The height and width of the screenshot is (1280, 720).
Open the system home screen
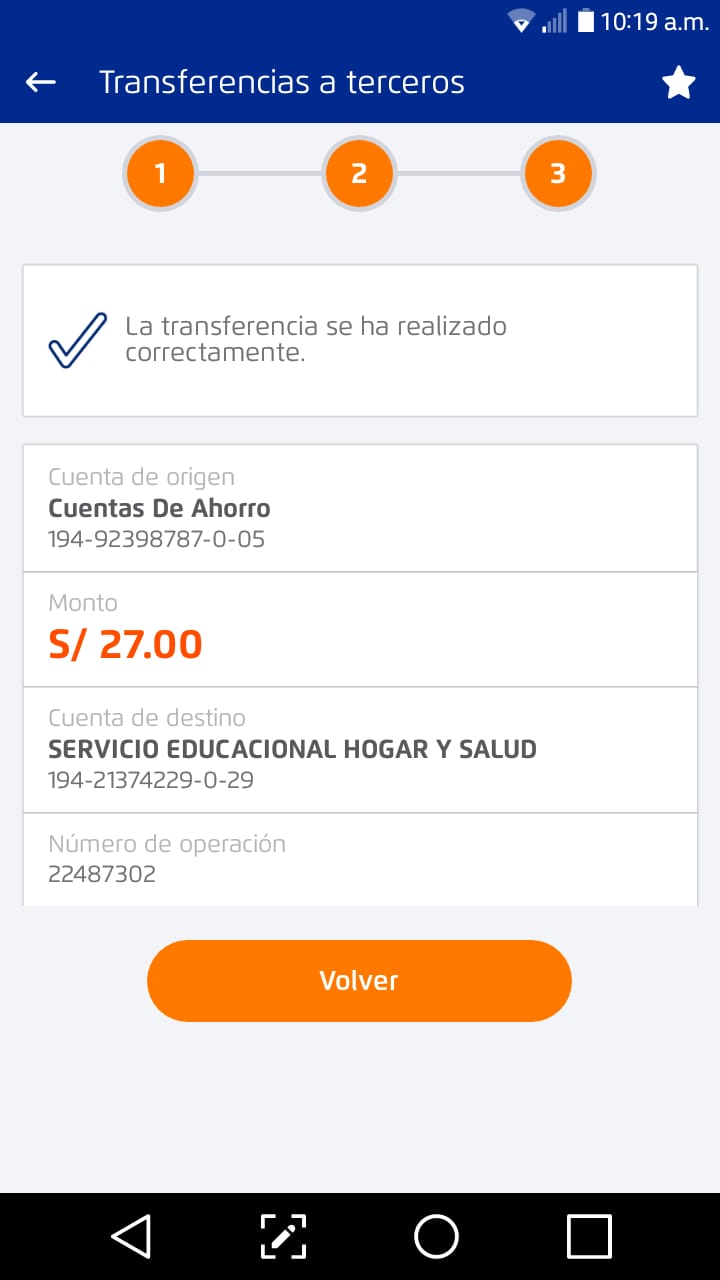[x=436, y=1237]
